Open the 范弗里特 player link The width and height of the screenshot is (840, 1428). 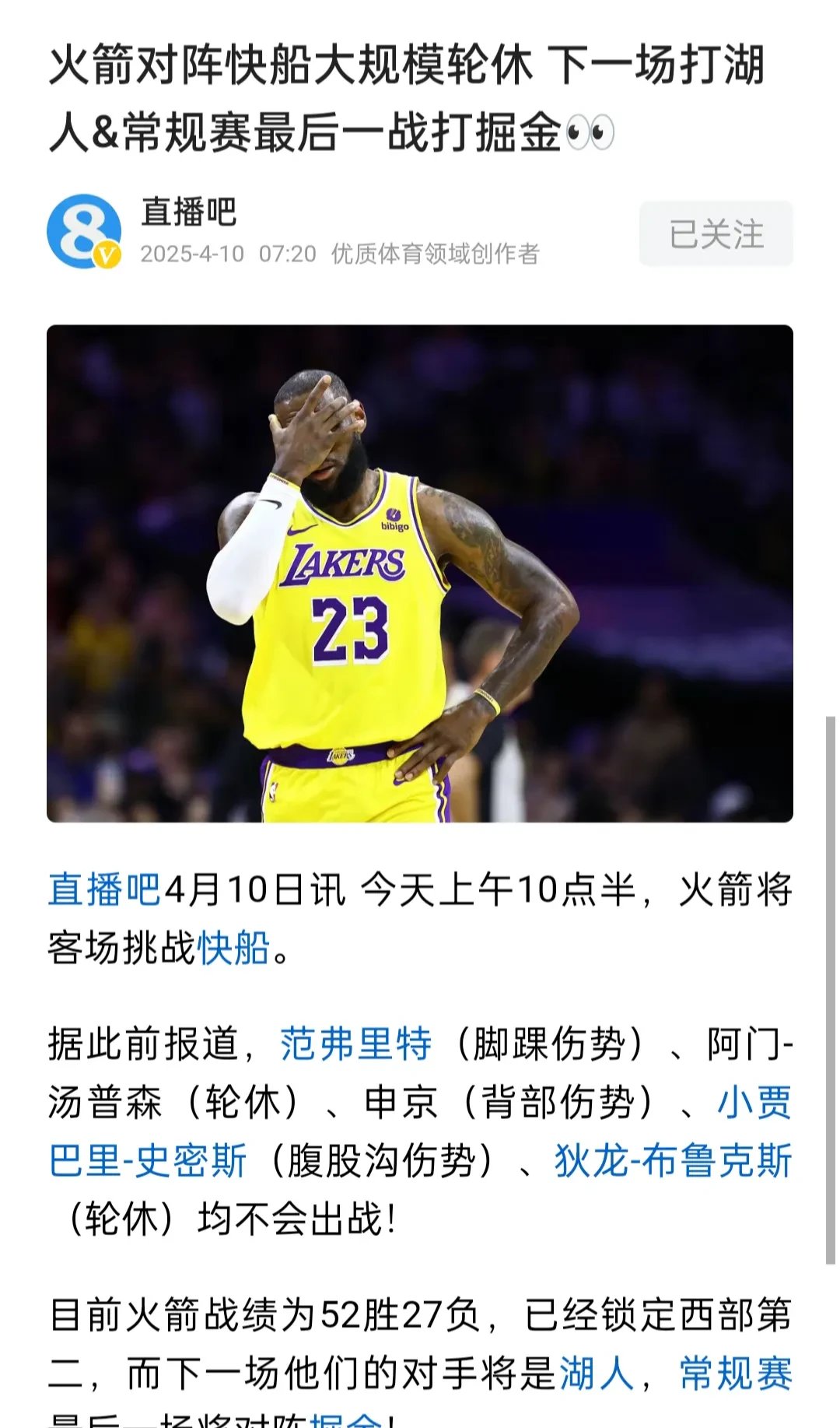click(x=355, y=1044)
